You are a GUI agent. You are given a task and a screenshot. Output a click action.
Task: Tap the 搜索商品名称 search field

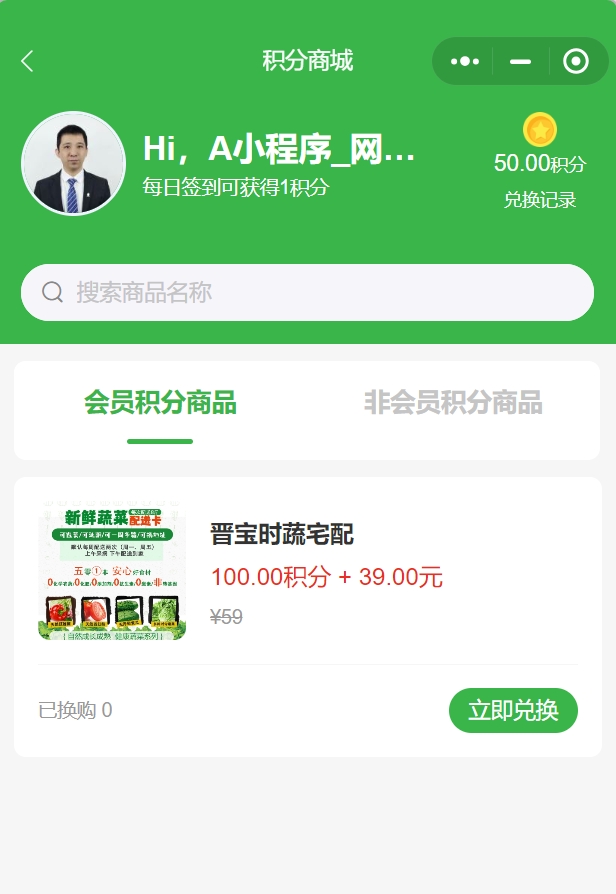pyautogui.click(x=307, y=292)
